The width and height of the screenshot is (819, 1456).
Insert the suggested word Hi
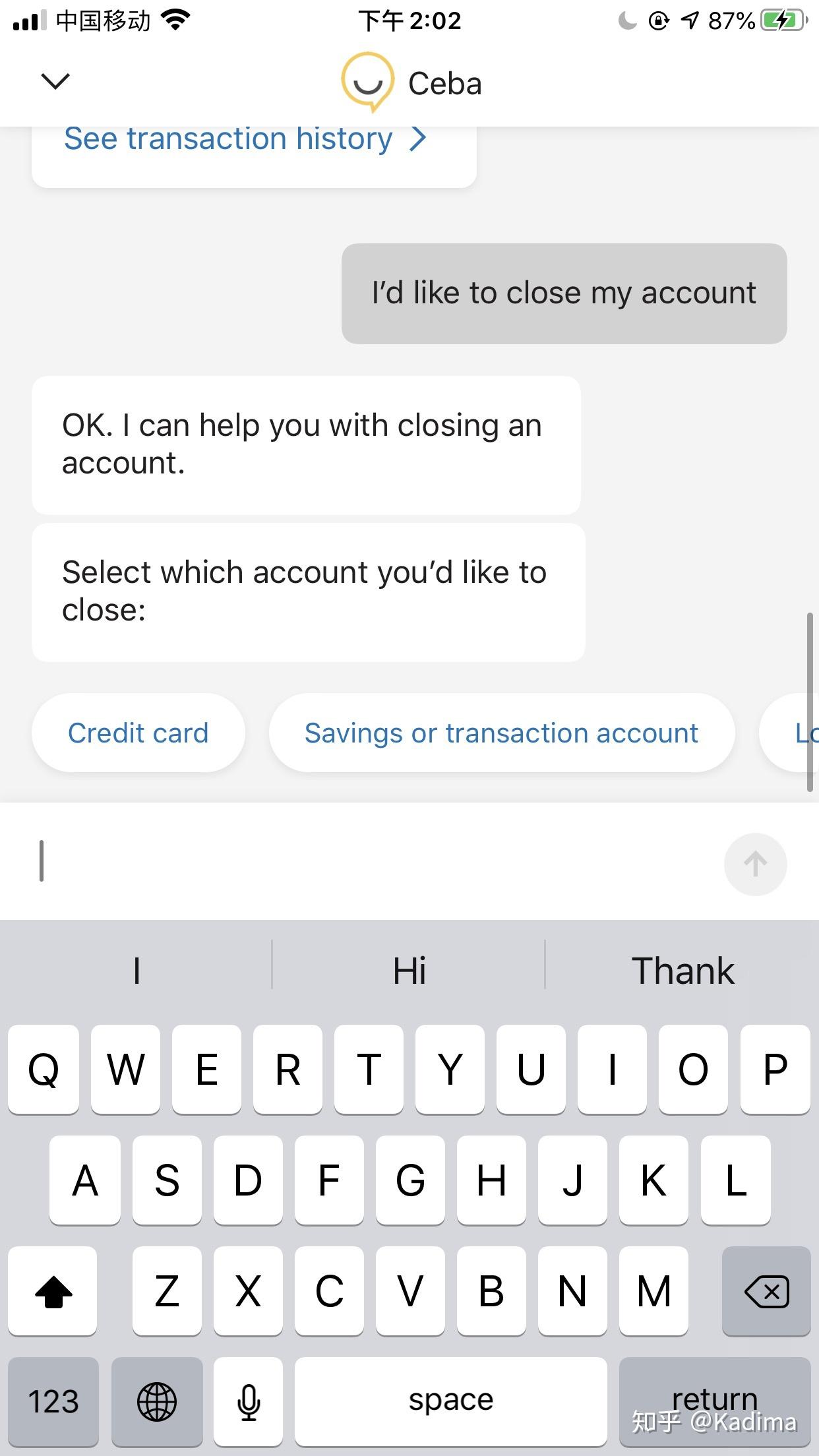[409, 971]
